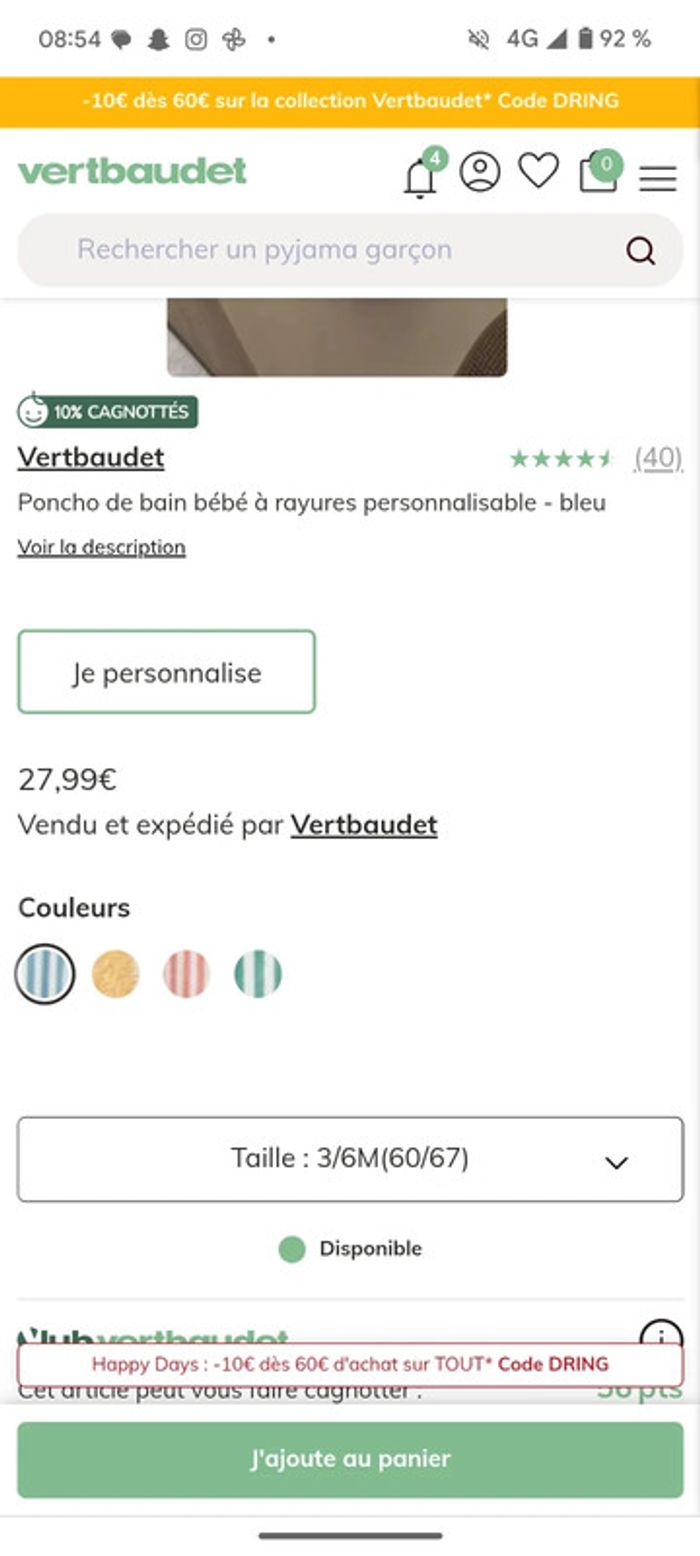The height and width of the screenshot is (1556, 700).
Task: Choose the pink striped color
Action: 187,973
